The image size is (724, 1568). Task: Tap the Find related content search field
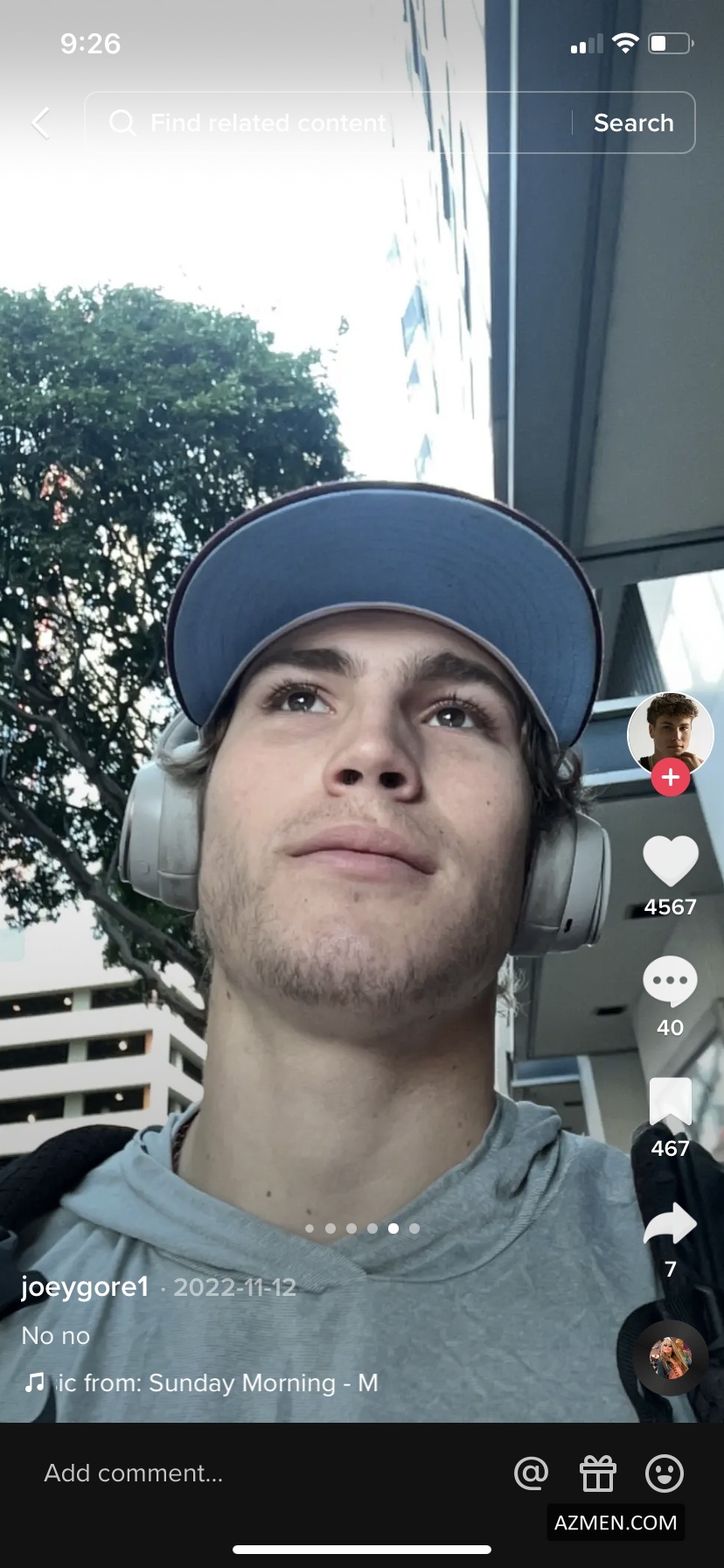click(x=332, y=122)
